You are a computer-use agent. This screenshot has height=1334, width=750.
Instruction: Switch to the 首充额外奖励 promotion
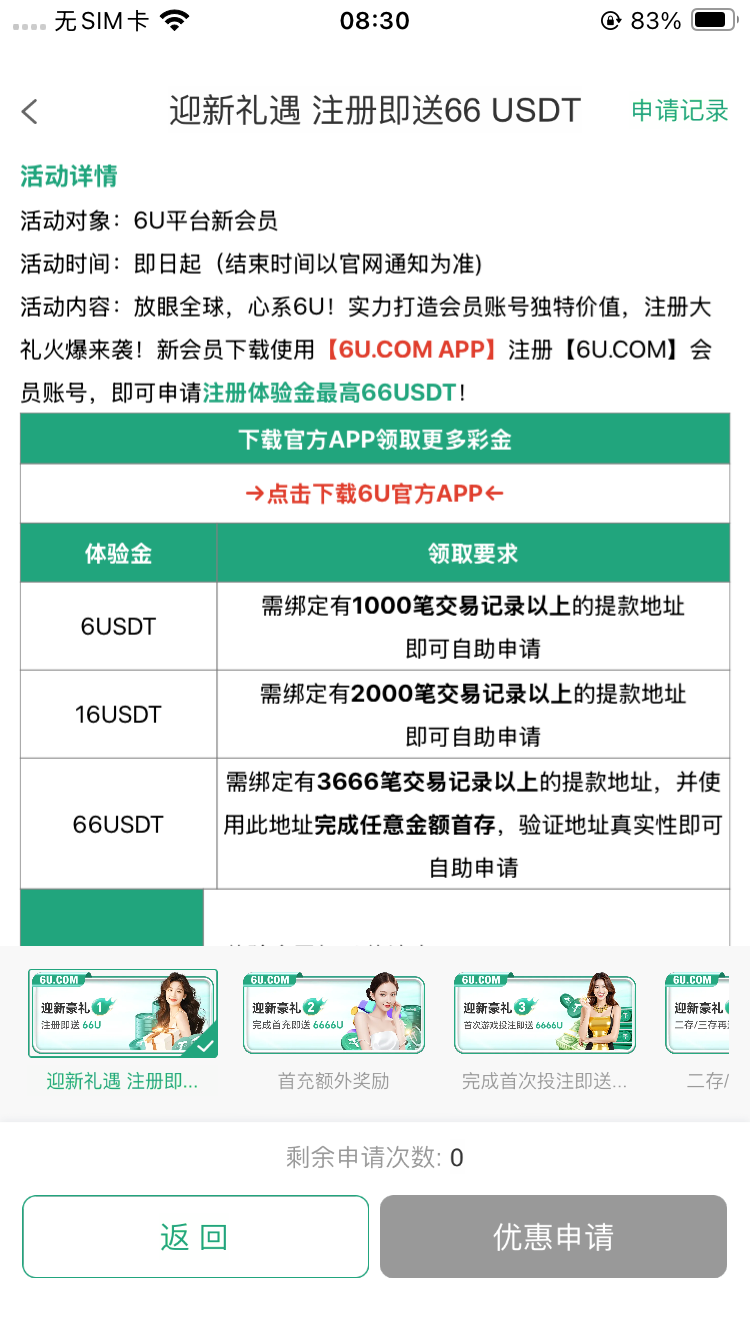(x=334, y=1014)
